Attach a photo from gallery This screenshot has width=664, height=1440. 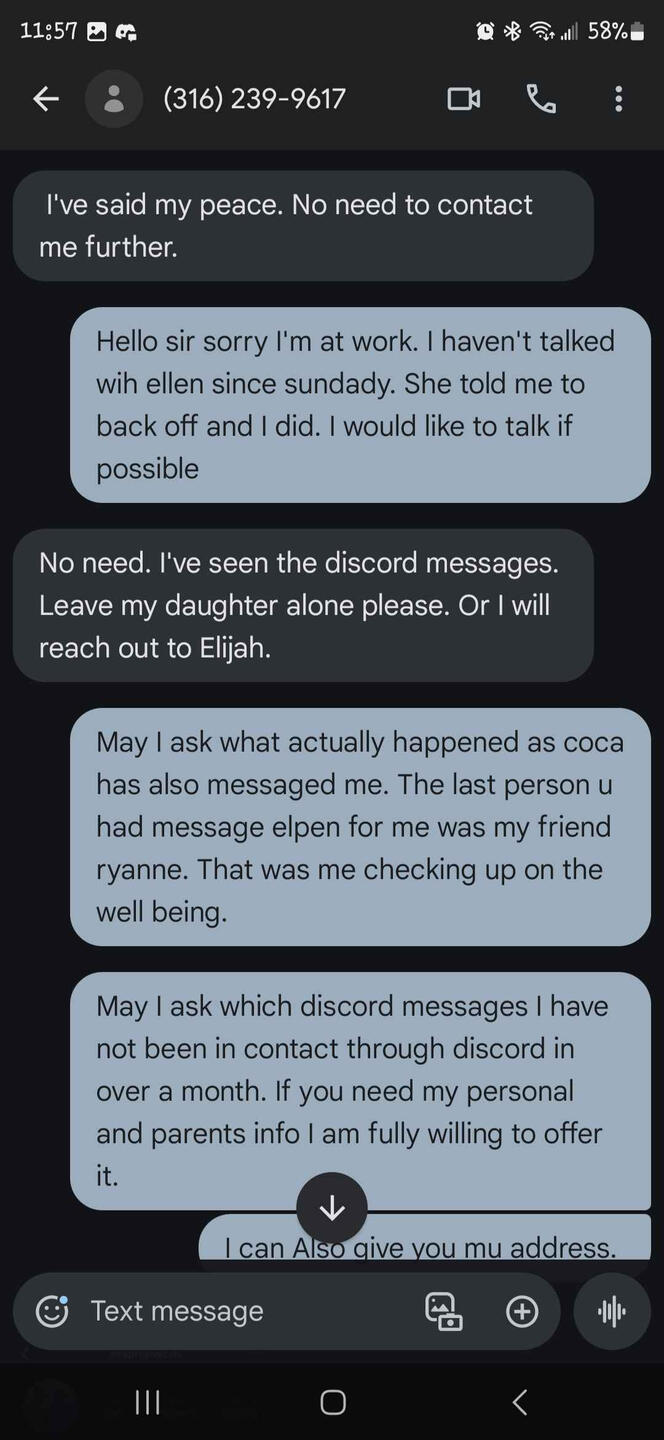pyautogui.click(x=444, y=1311)
